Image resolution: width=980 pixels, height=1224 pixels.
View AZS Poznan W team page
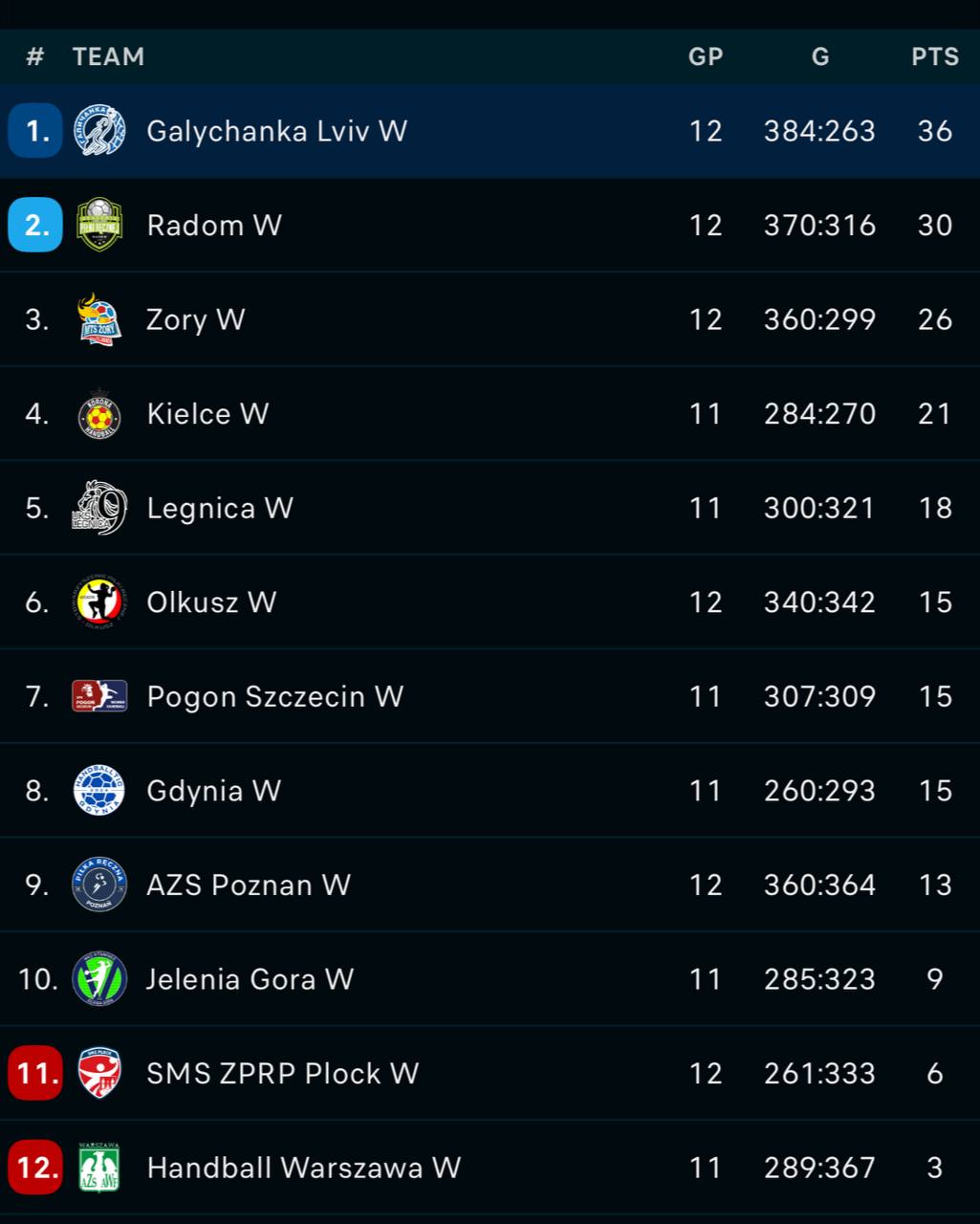249,885
